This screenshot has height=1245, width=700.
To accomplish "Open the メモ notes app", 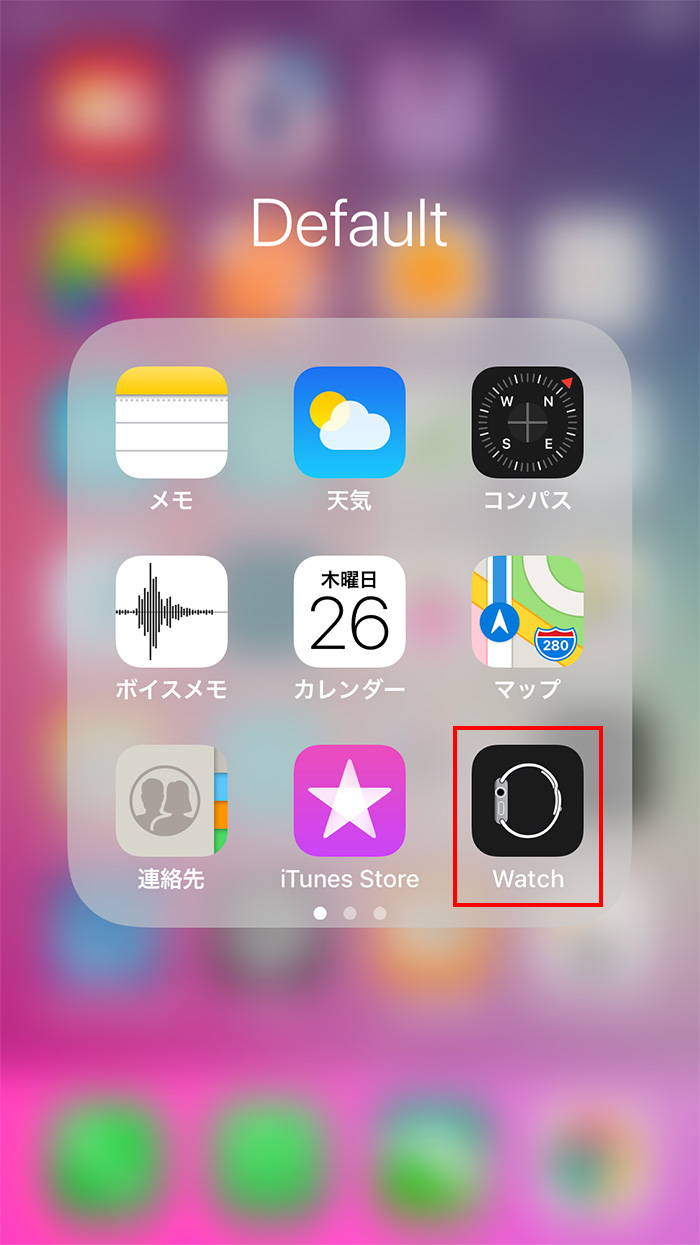I will click(x=171, y=423).
